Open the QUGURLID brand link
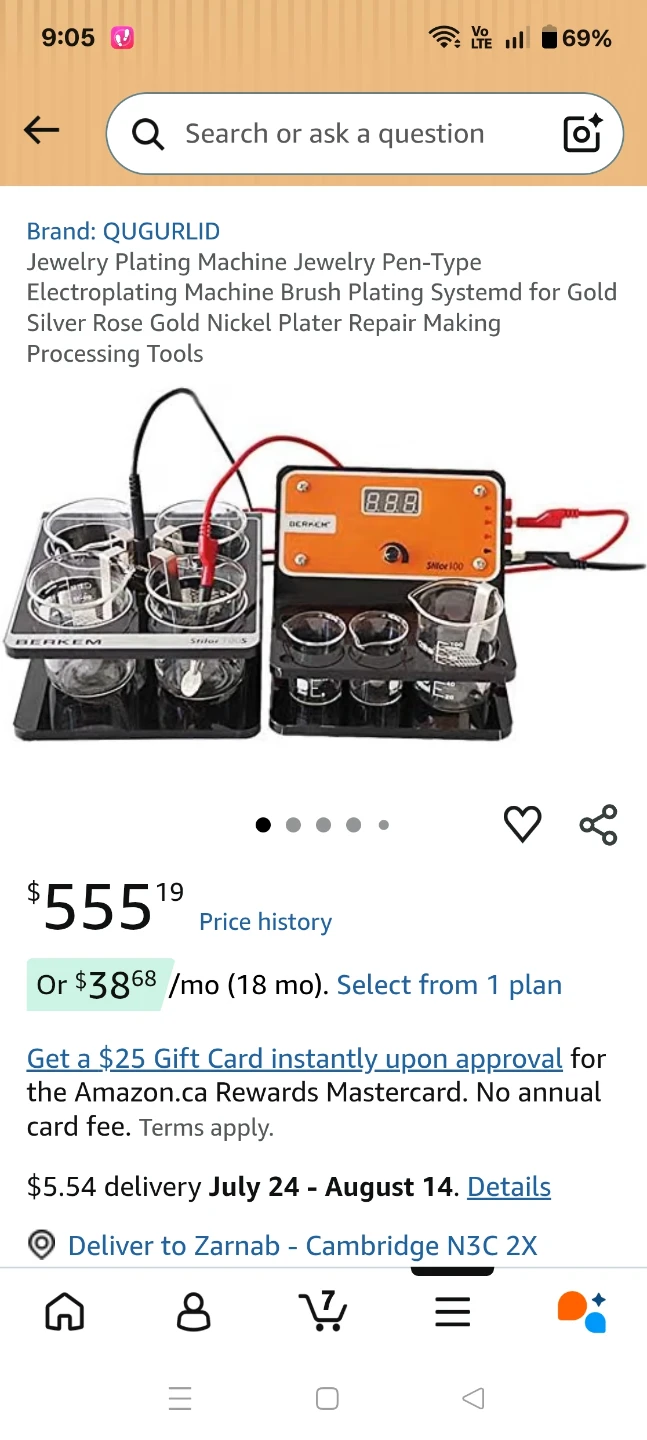Image resolution: width=647 pixels, height=1440 pixels. [123, 231]
